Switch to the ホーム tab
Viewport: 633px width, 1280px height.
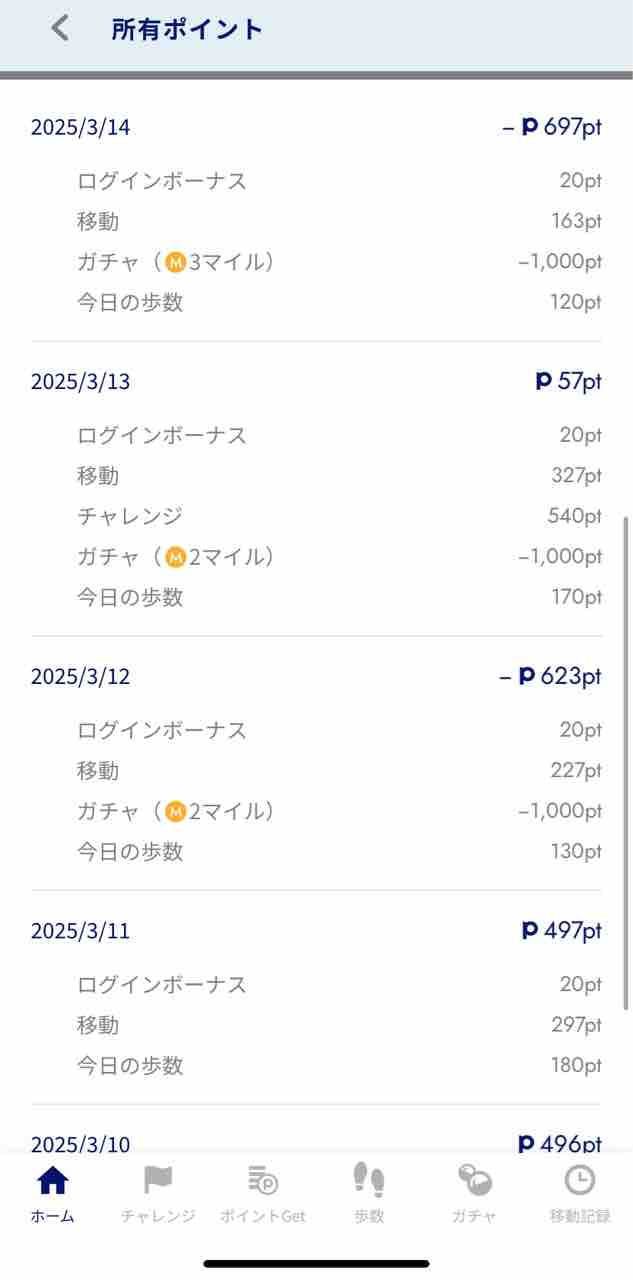(52, 1193)
